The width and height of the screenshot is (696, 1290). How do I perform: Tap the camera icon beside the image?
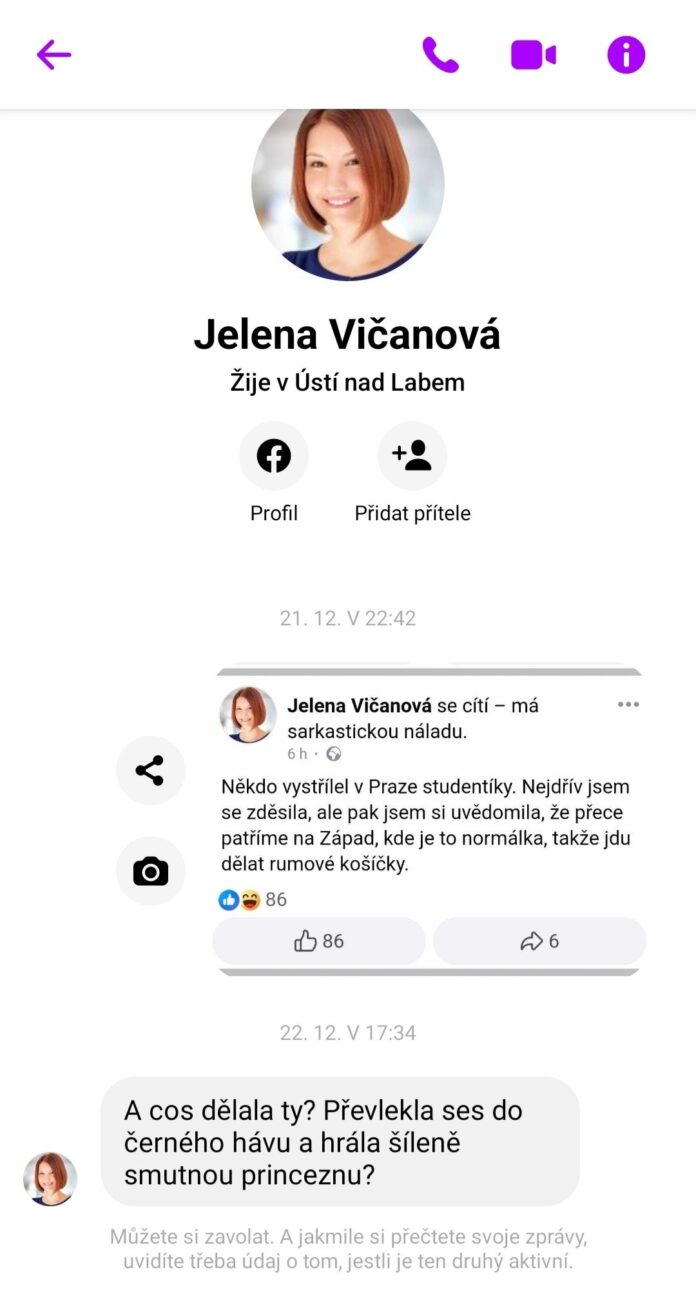(150, 871)
